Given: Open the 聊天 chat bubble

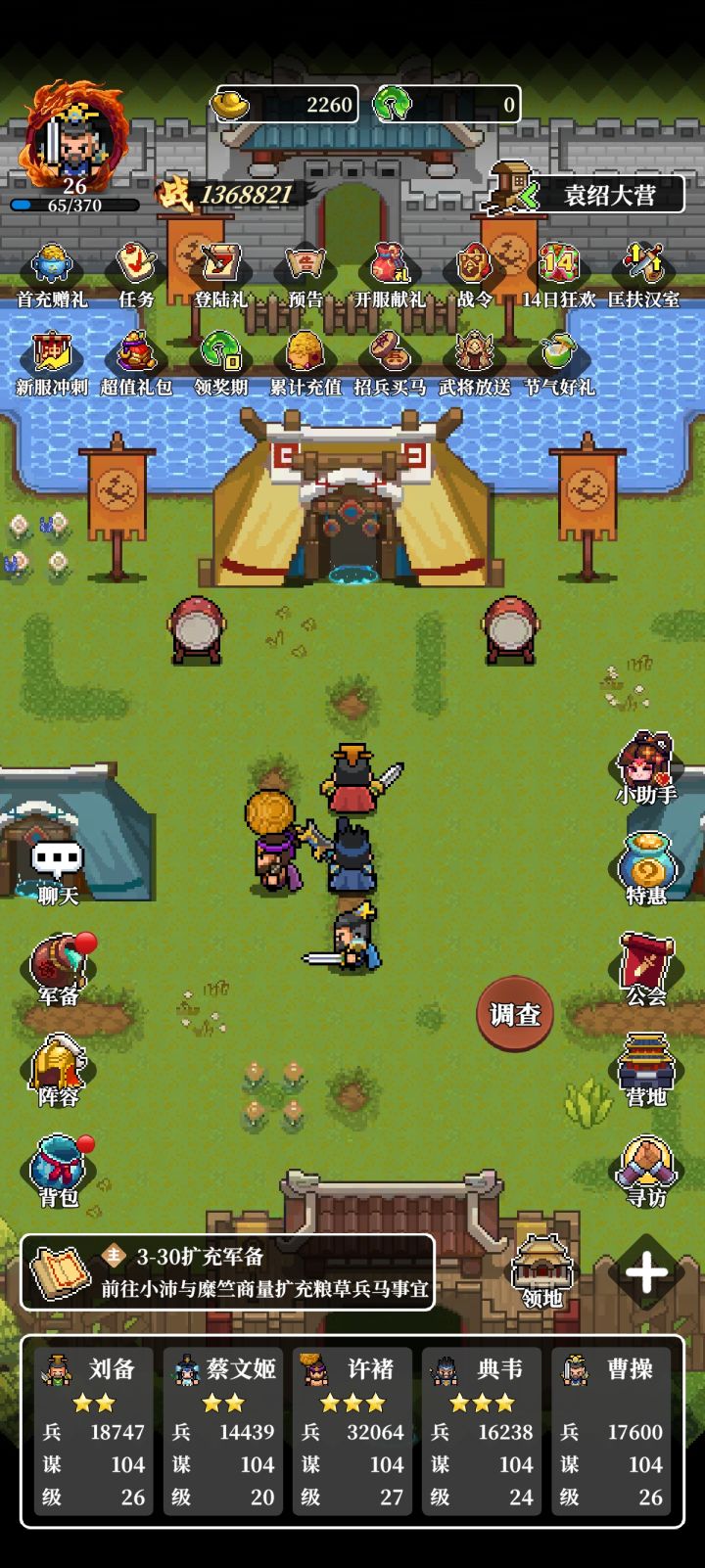Looking at the screenshot, I should pos(58,871).
